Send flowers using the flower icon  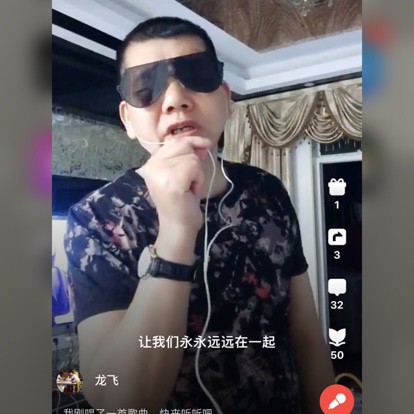coord(337,337)
